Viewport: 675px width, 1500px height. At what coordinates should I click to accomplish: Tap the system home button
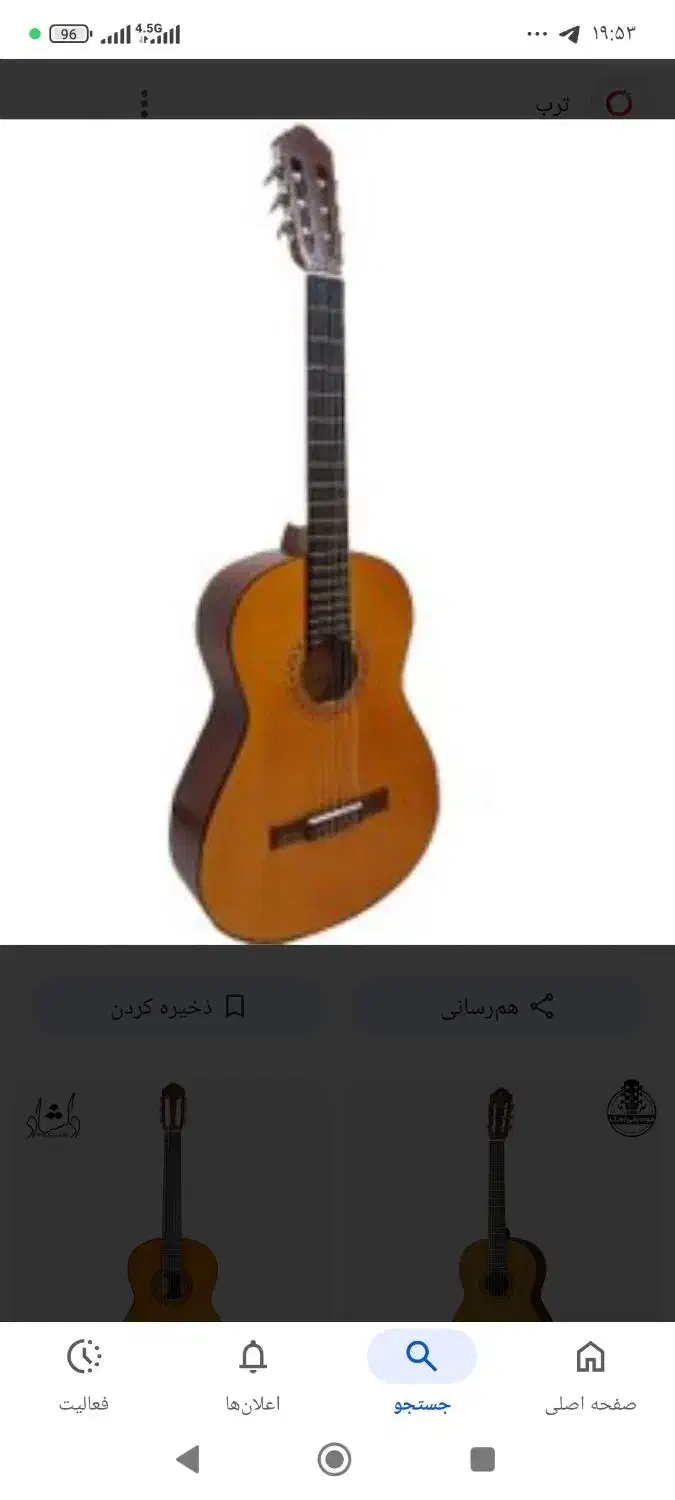coord(335,1460)
